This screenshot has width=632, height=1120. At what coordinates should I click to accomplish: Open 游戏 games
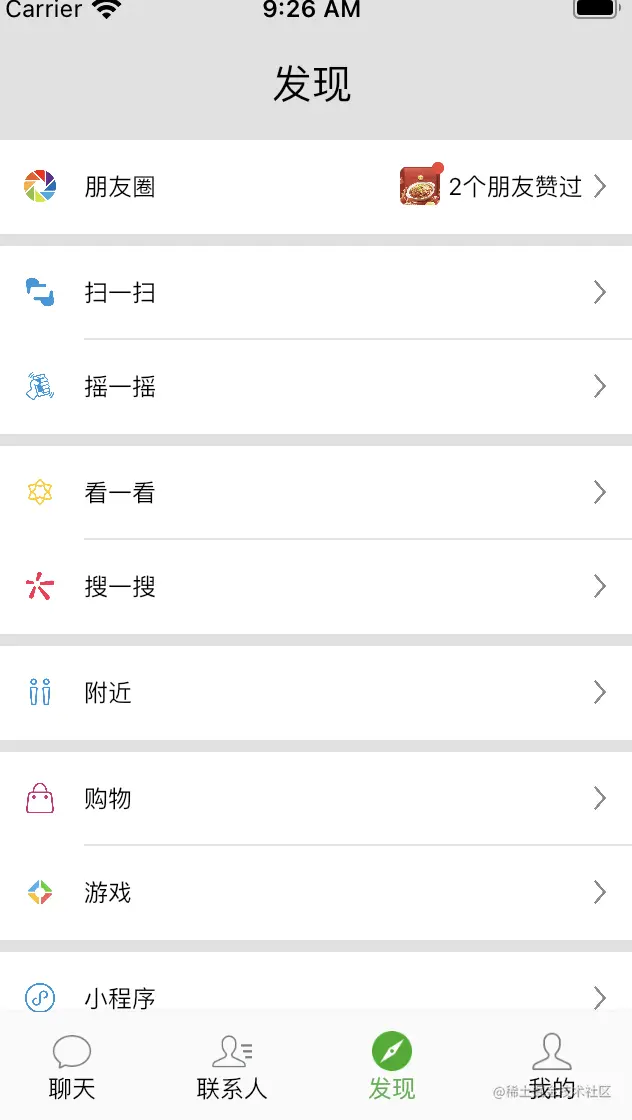316,892
